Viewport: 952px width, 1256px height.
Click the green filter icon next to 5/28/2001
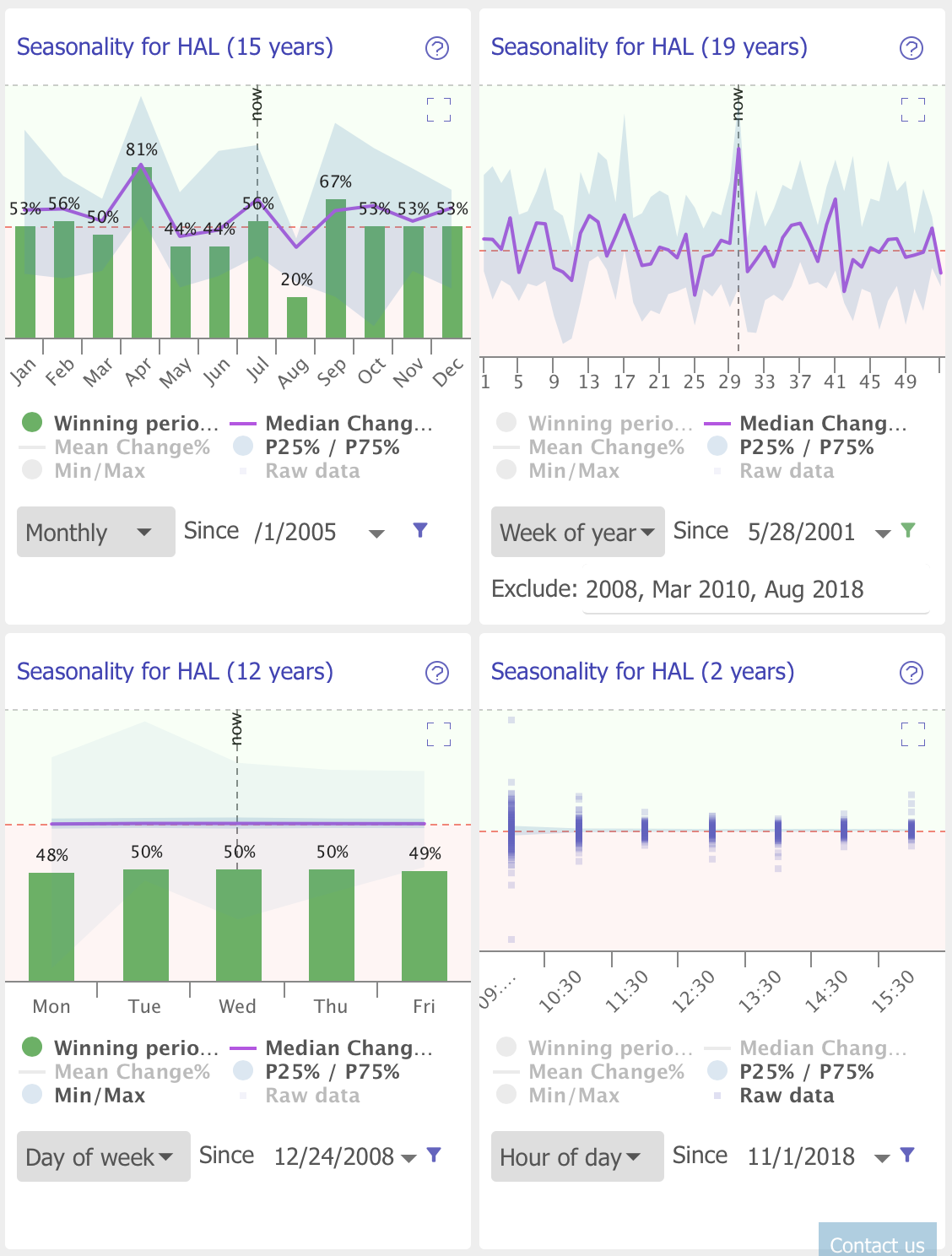(907, 531)
